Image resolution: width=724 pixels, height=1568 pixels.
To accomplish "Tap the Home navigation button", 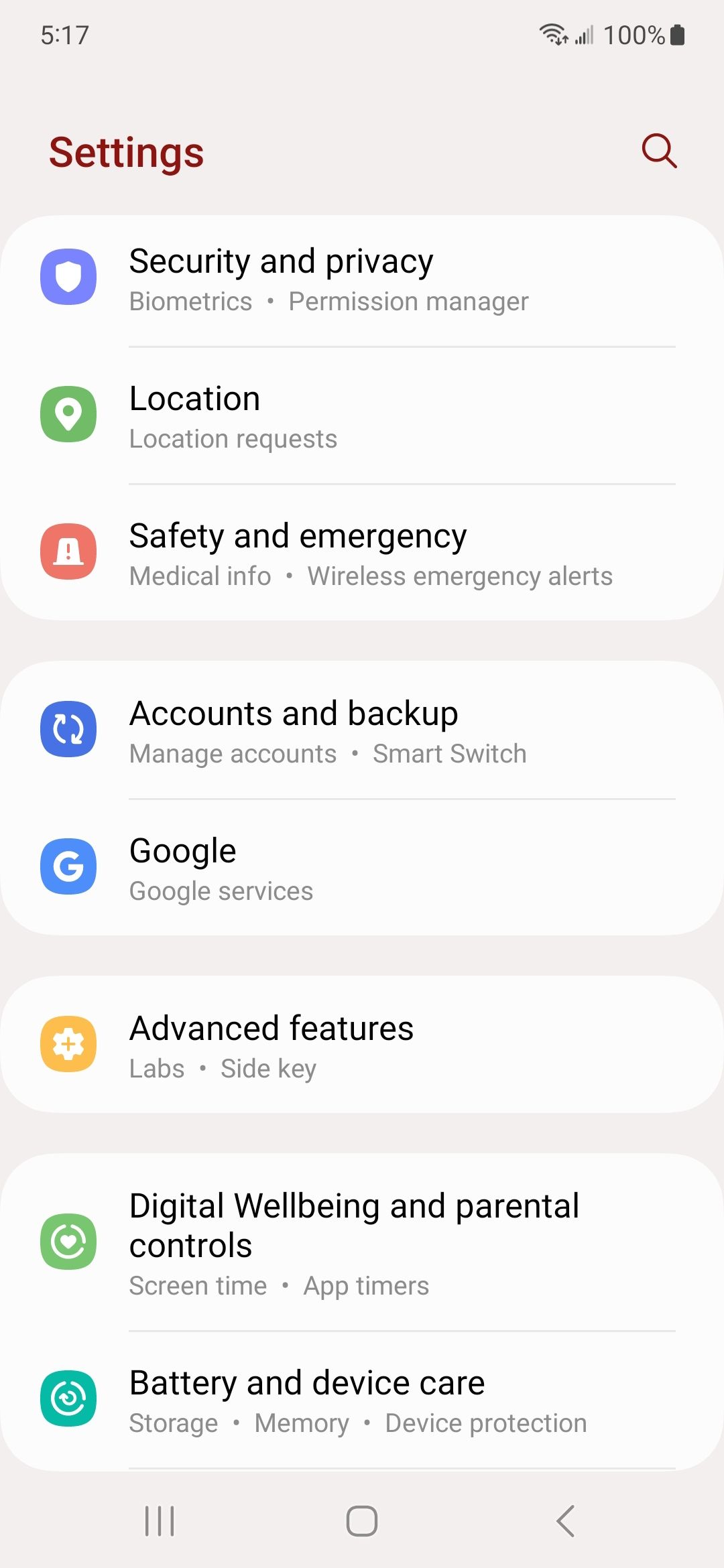I will [362, 1520].
